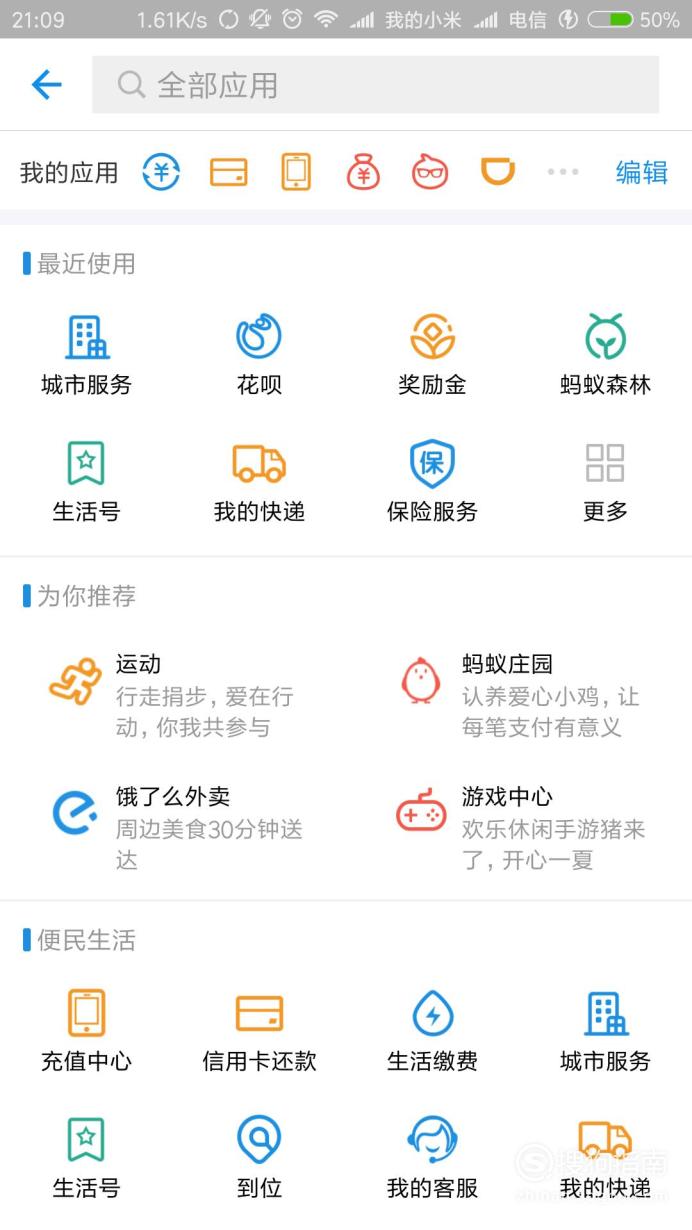Open the 运动 recommendation
Screen dimensions: 692x1230
click(174, 696)
